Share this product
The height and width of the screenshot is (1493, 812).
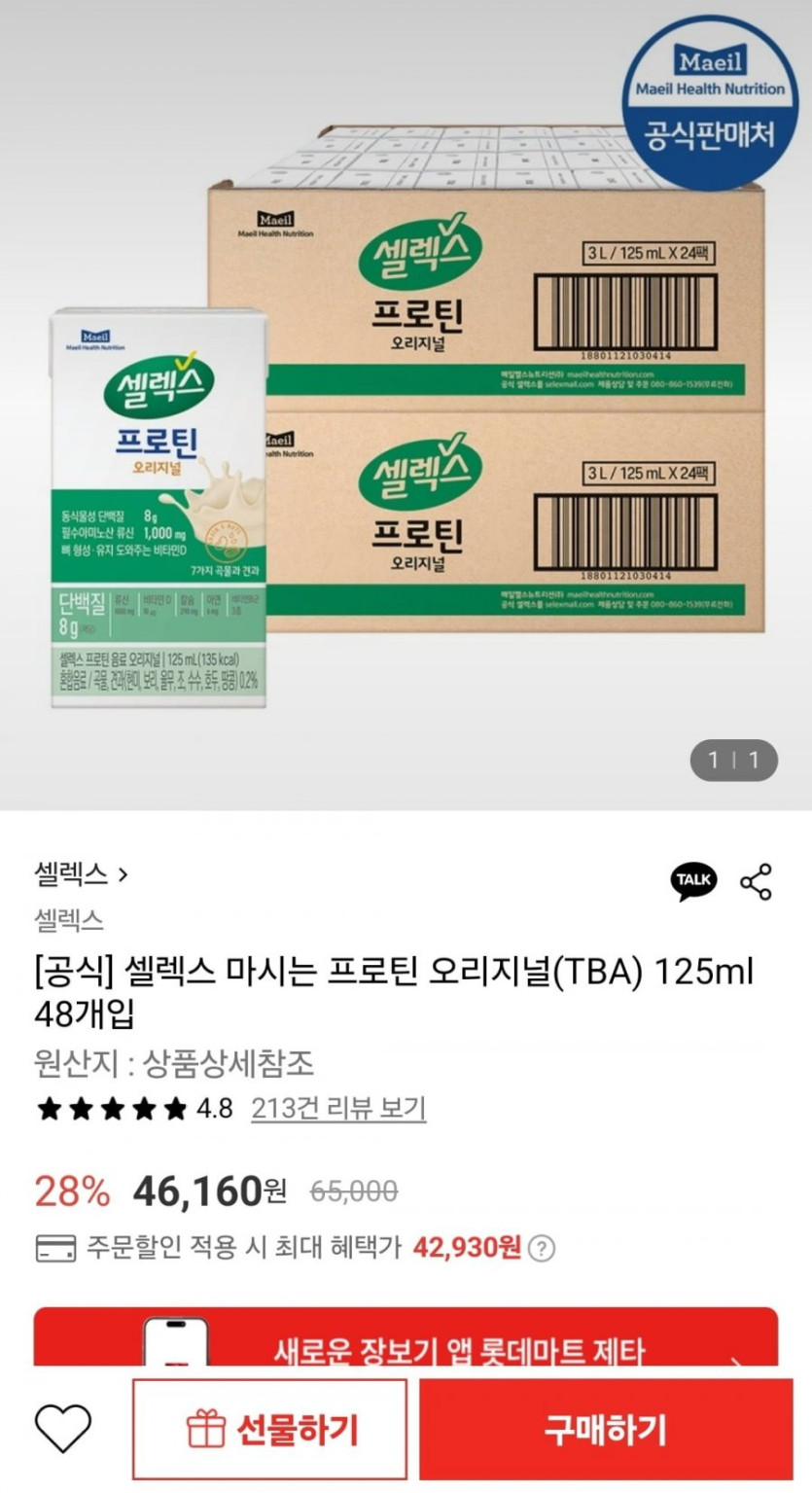tap(756, 880)
